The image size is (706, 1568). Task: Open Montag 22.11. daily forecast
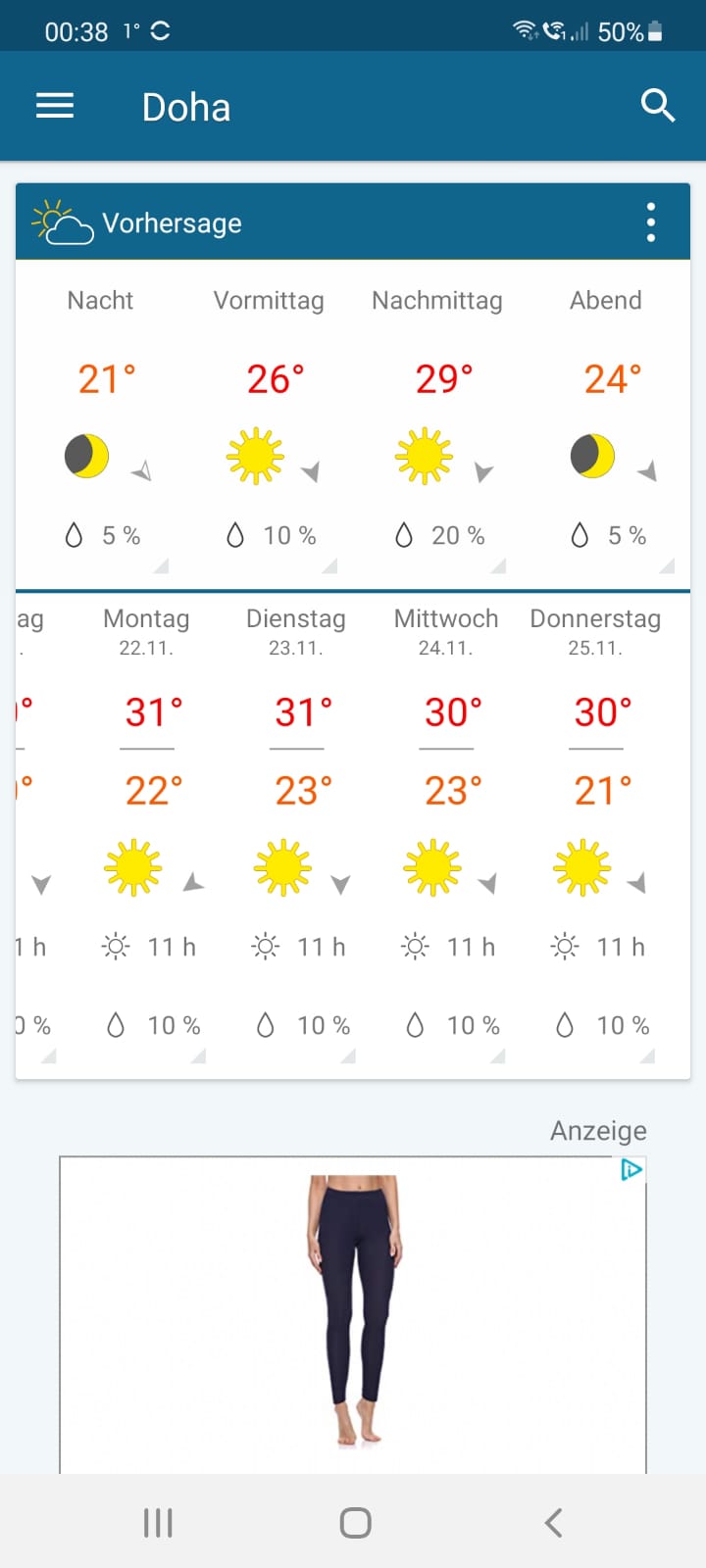(147, 833)
